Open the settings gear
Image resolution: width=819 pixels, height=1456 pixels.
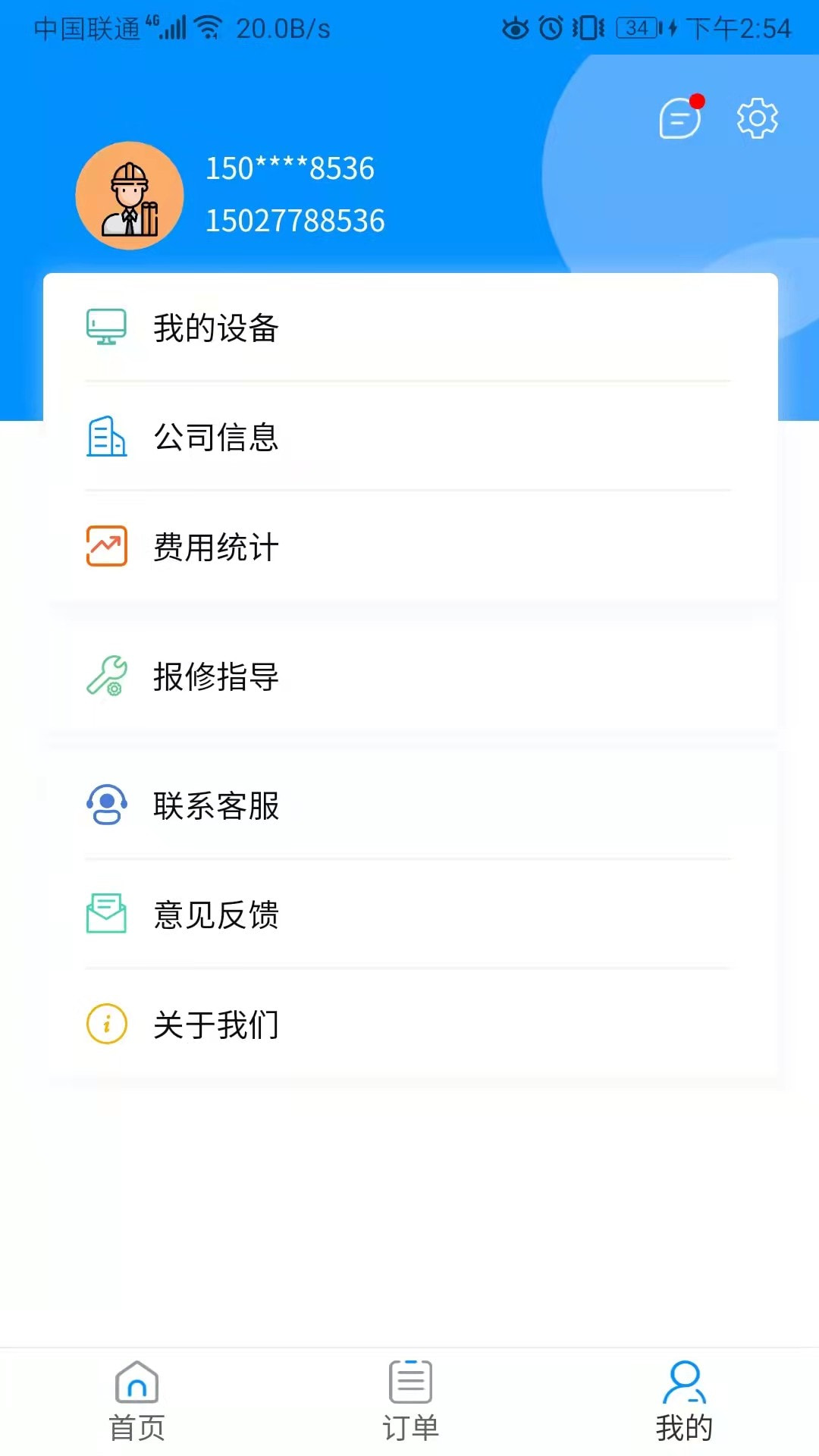757,119
